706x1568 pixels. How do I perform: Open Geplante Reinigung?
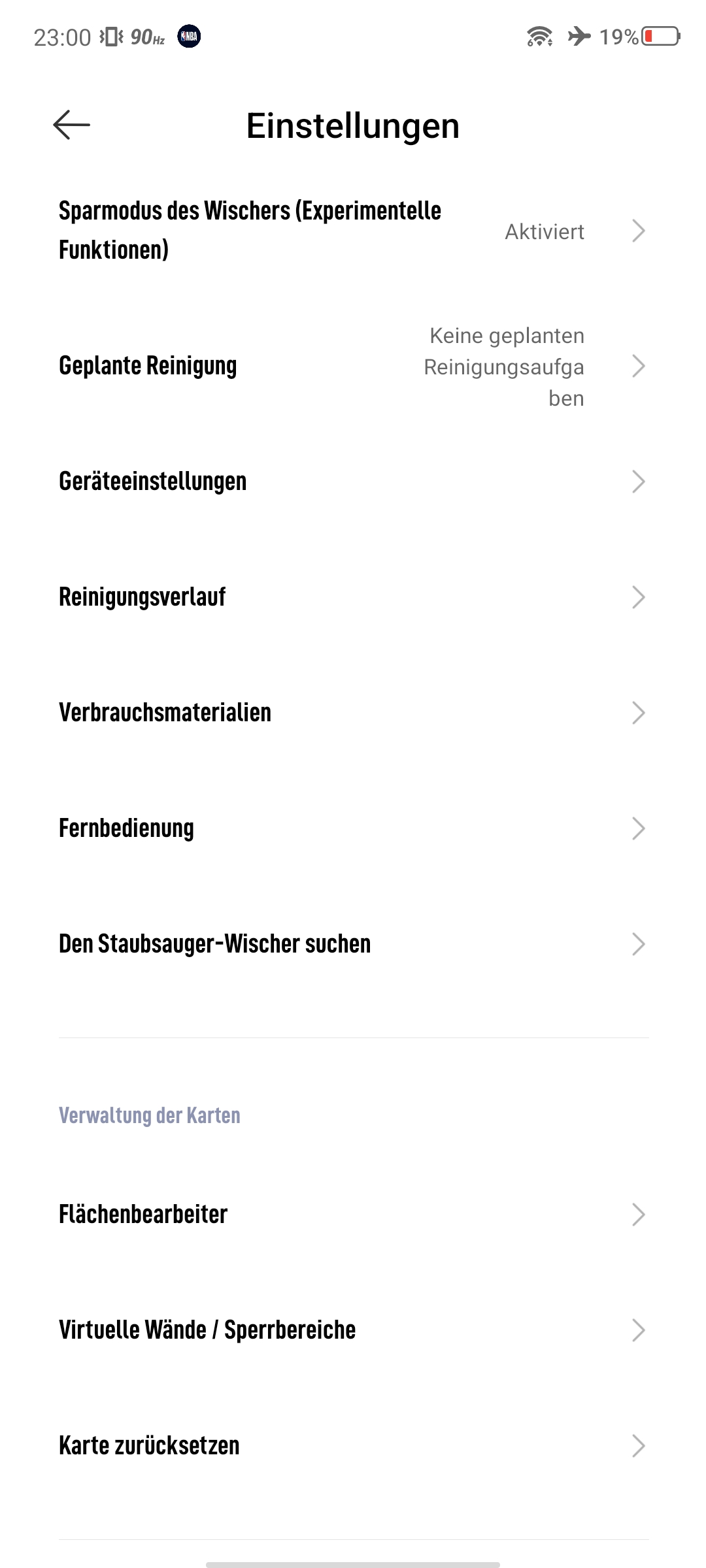353,367
